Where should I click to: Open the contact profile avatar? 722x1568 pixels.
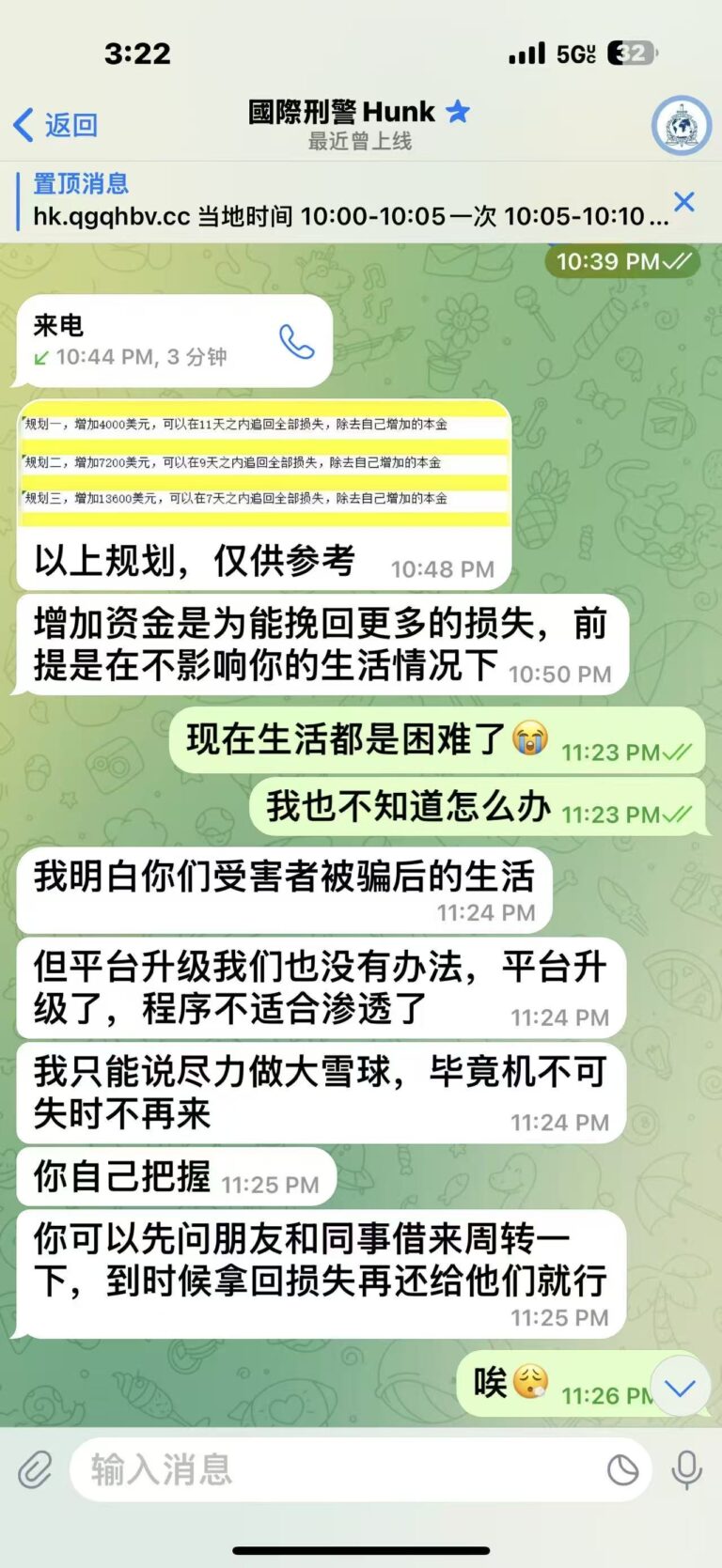point(681,125)
